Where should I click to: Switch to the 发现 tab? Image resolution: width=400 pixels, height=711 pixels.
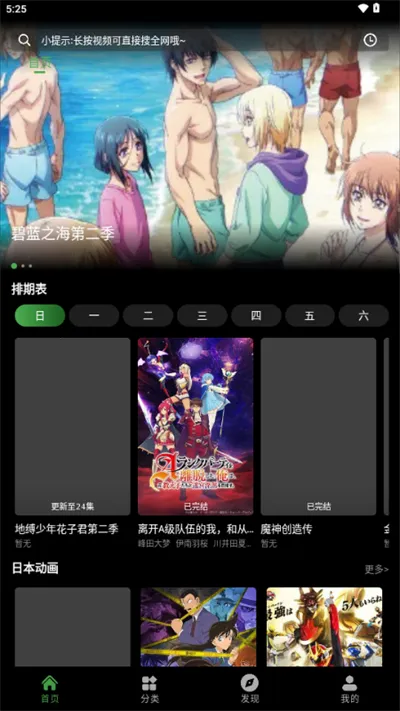click(249, 689)
